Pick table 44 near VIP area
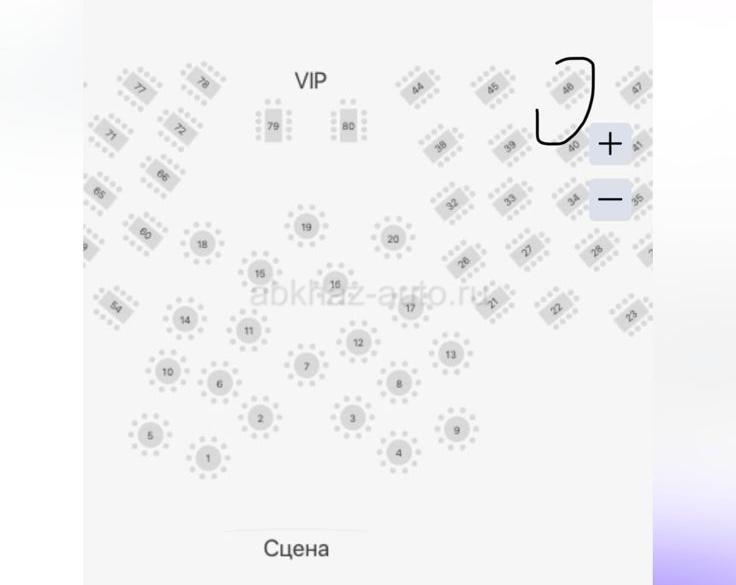 pyautogui.click(x=418, y=88)
